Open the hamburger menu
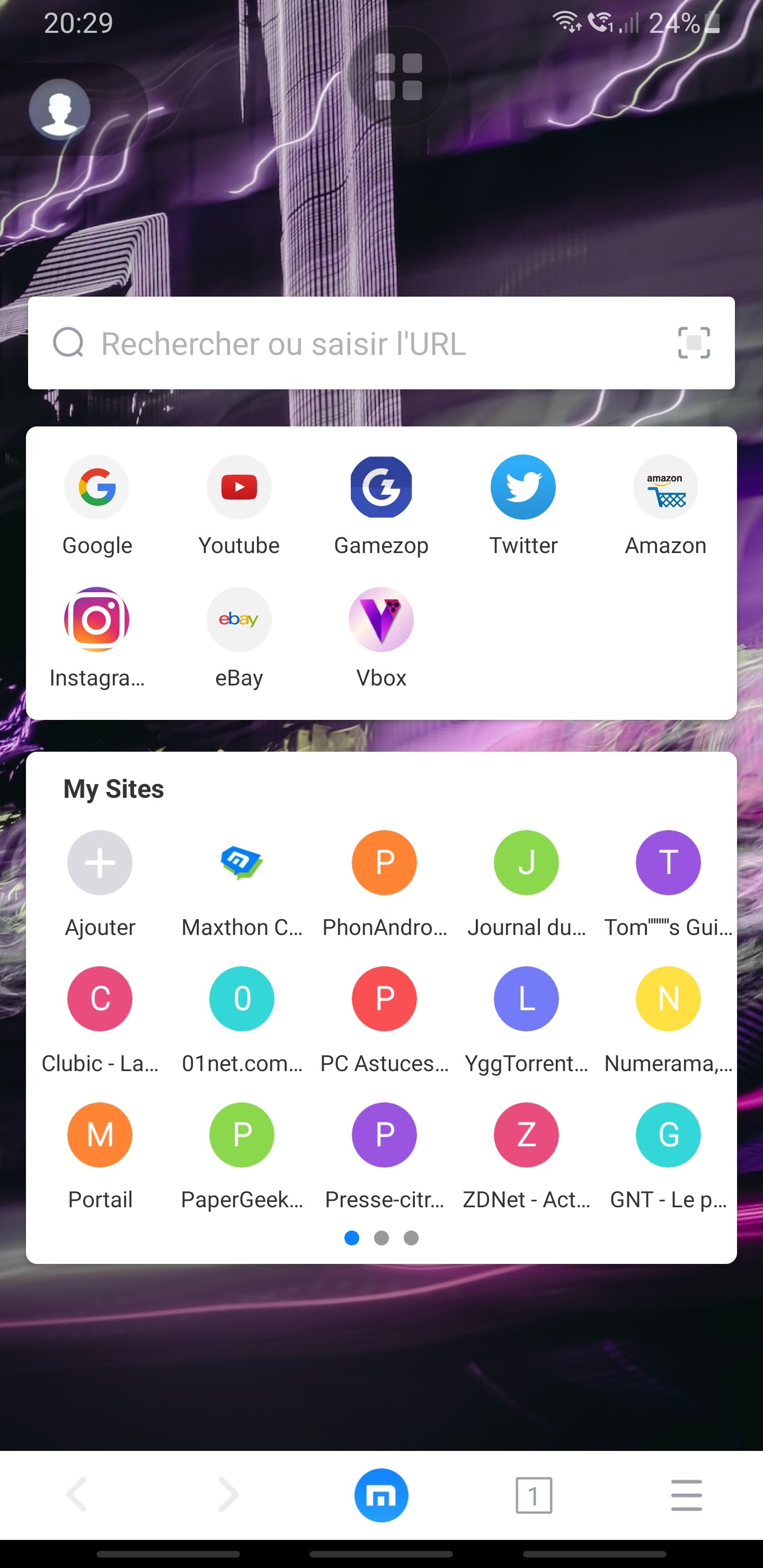This screenshot has height=1568, width=763. pyautogui.click(x=686, y=1495)
